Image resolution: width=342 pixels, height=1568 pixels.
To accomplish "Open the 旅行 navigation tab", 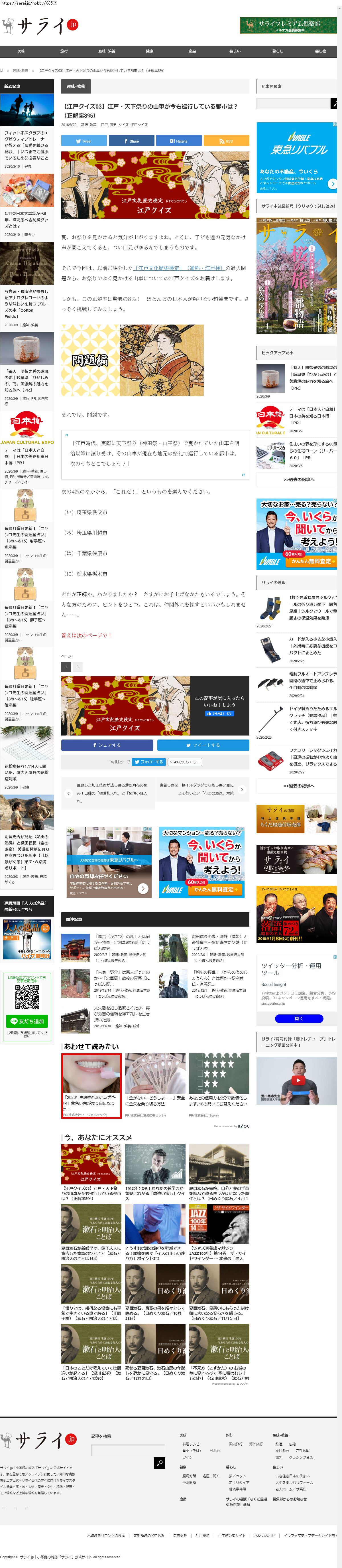I will point(64,51).
